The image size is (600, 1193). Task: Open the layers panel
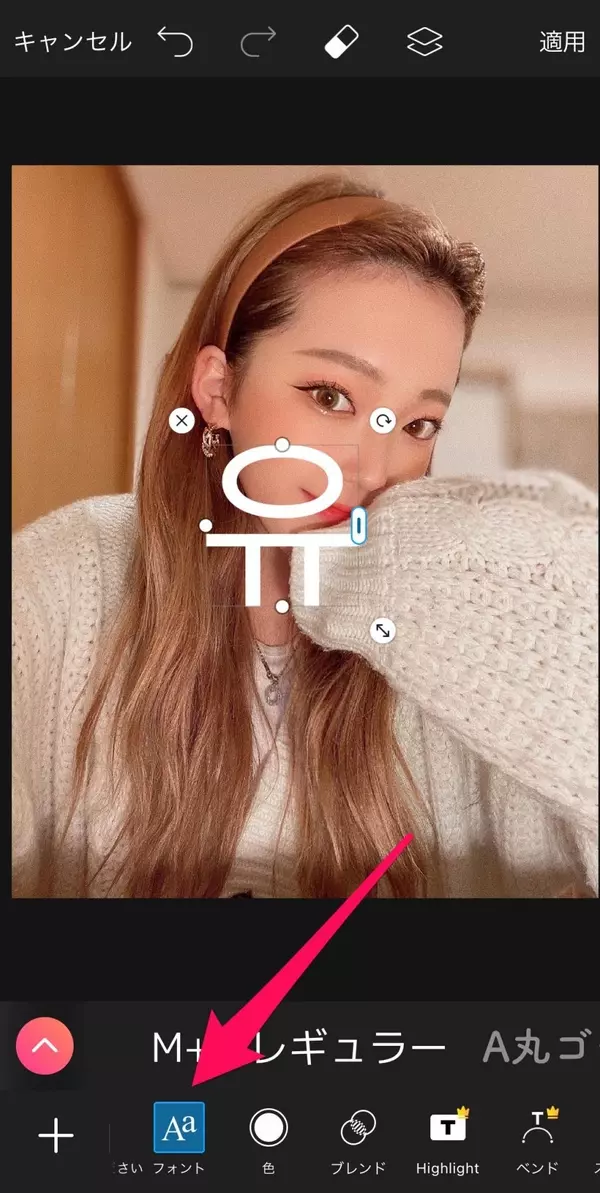click(x=424, y=42)
